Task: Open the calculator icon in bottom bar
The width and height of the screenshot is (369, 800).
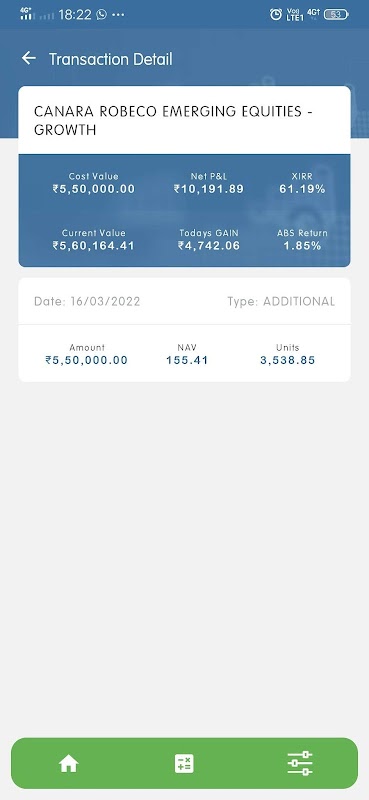Action: pos(184,764)
